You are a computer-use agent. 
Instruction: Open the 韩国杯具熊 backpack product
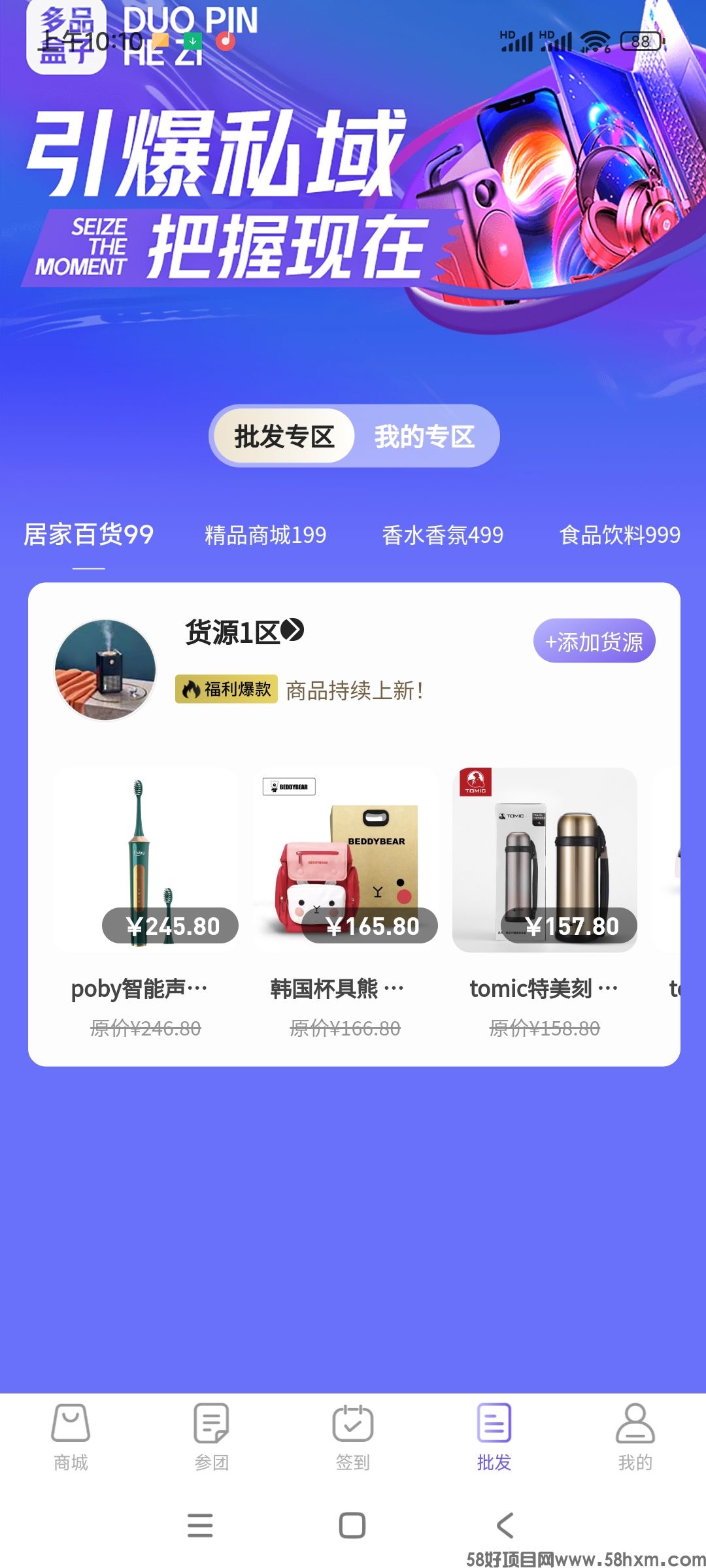345,860
